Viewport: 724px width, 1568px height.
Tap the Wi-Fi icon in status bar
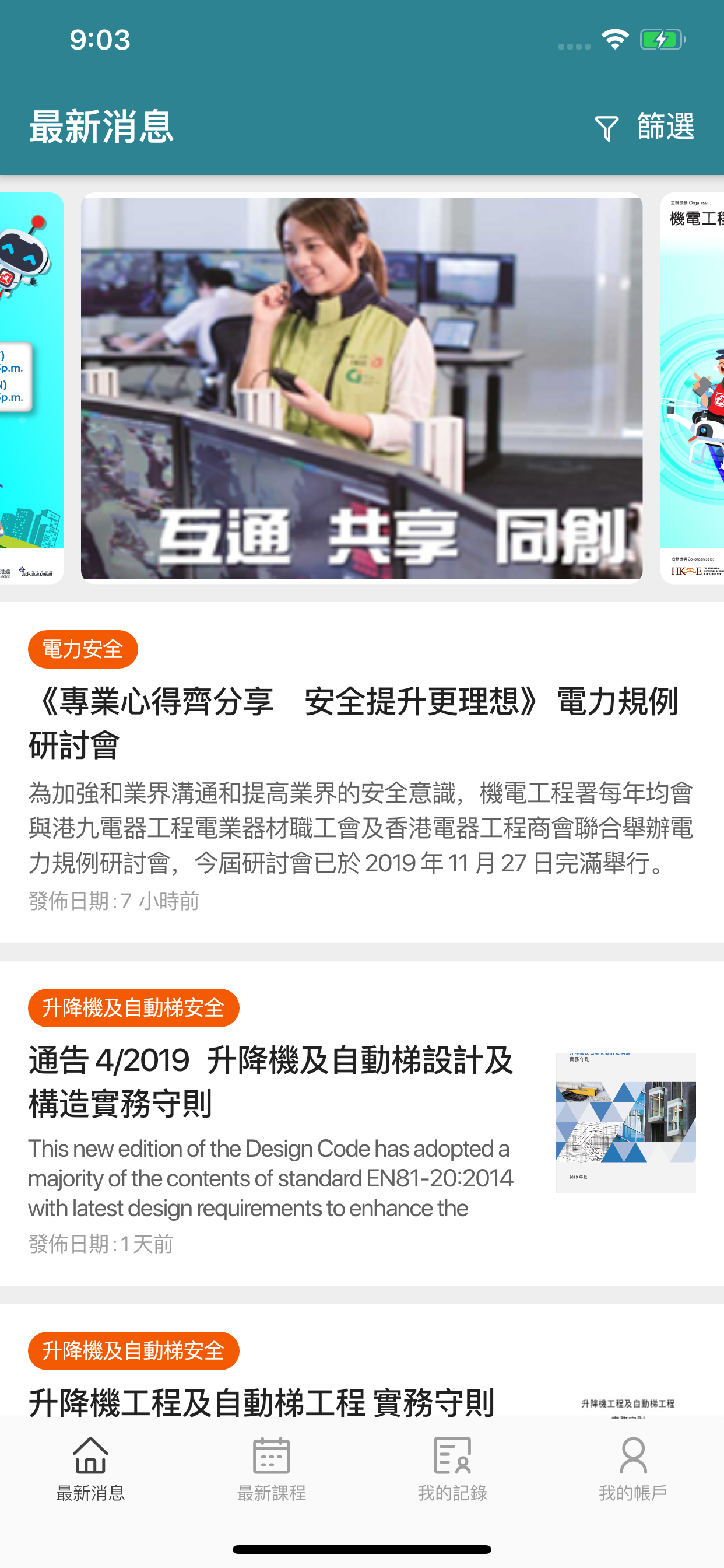[x=616, y=39]
